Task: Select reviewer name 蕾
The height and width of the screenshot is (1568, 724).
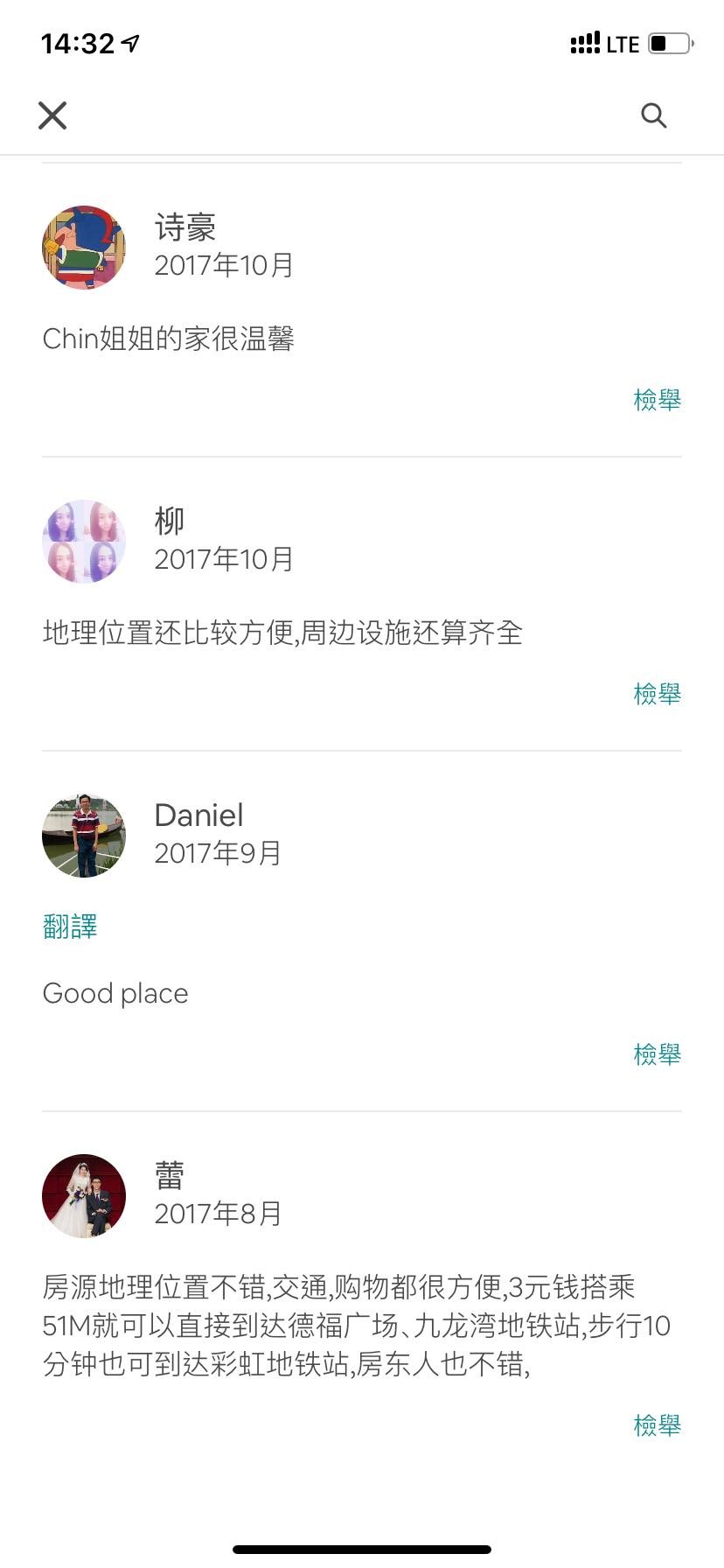Action: click(x=170, y=1175)
